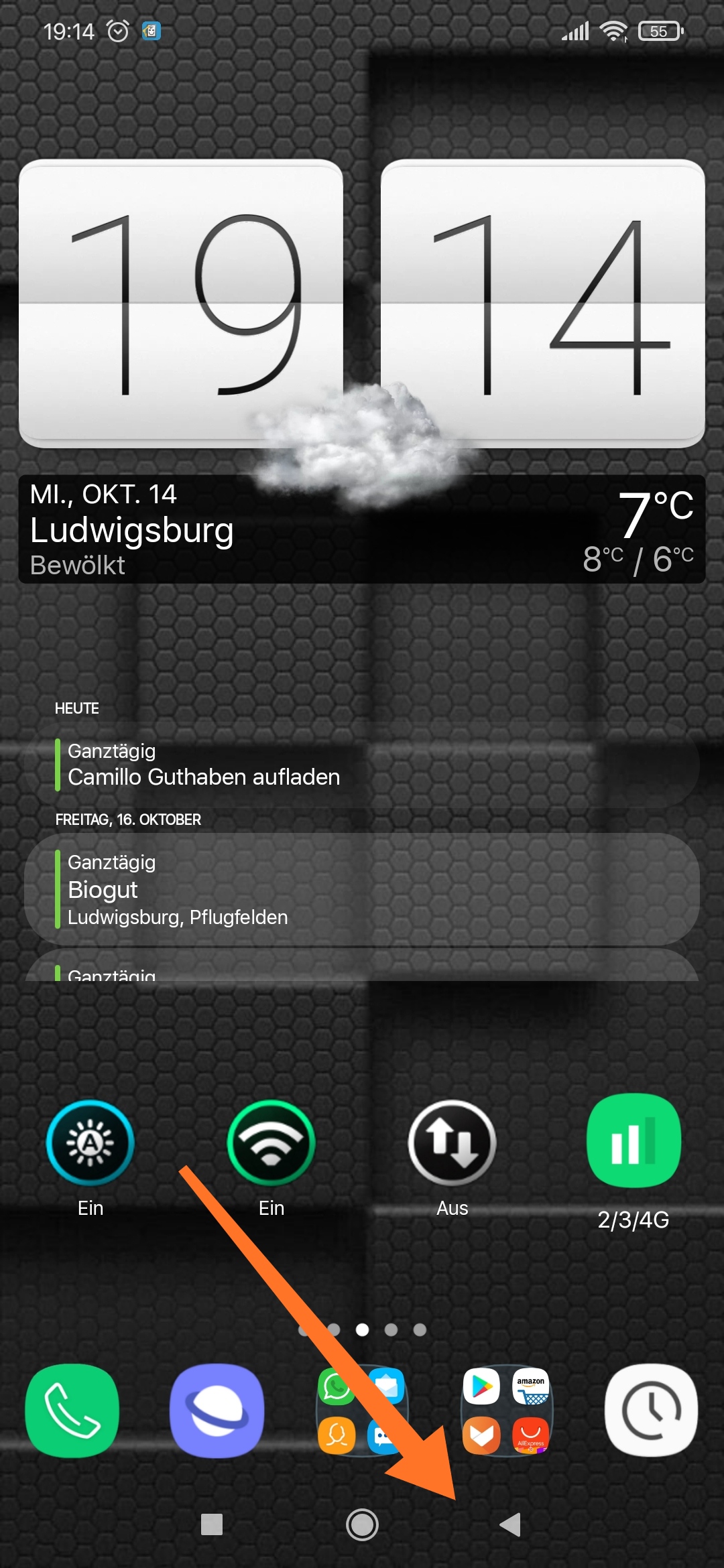Turn on the mobile data widget

pos(452,1143)
